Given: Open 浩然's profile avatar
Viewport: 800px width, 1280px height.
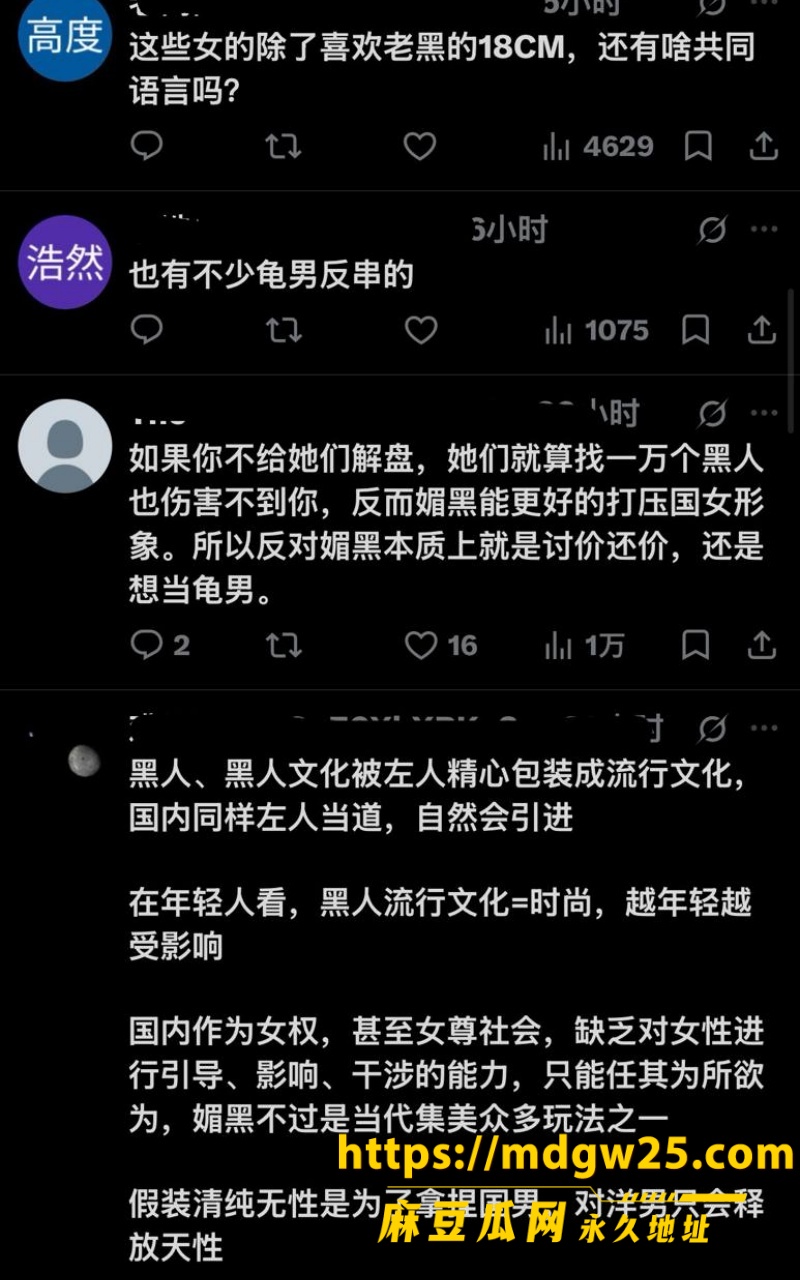Looking at the screenshot, I should (x=65, y=262).
